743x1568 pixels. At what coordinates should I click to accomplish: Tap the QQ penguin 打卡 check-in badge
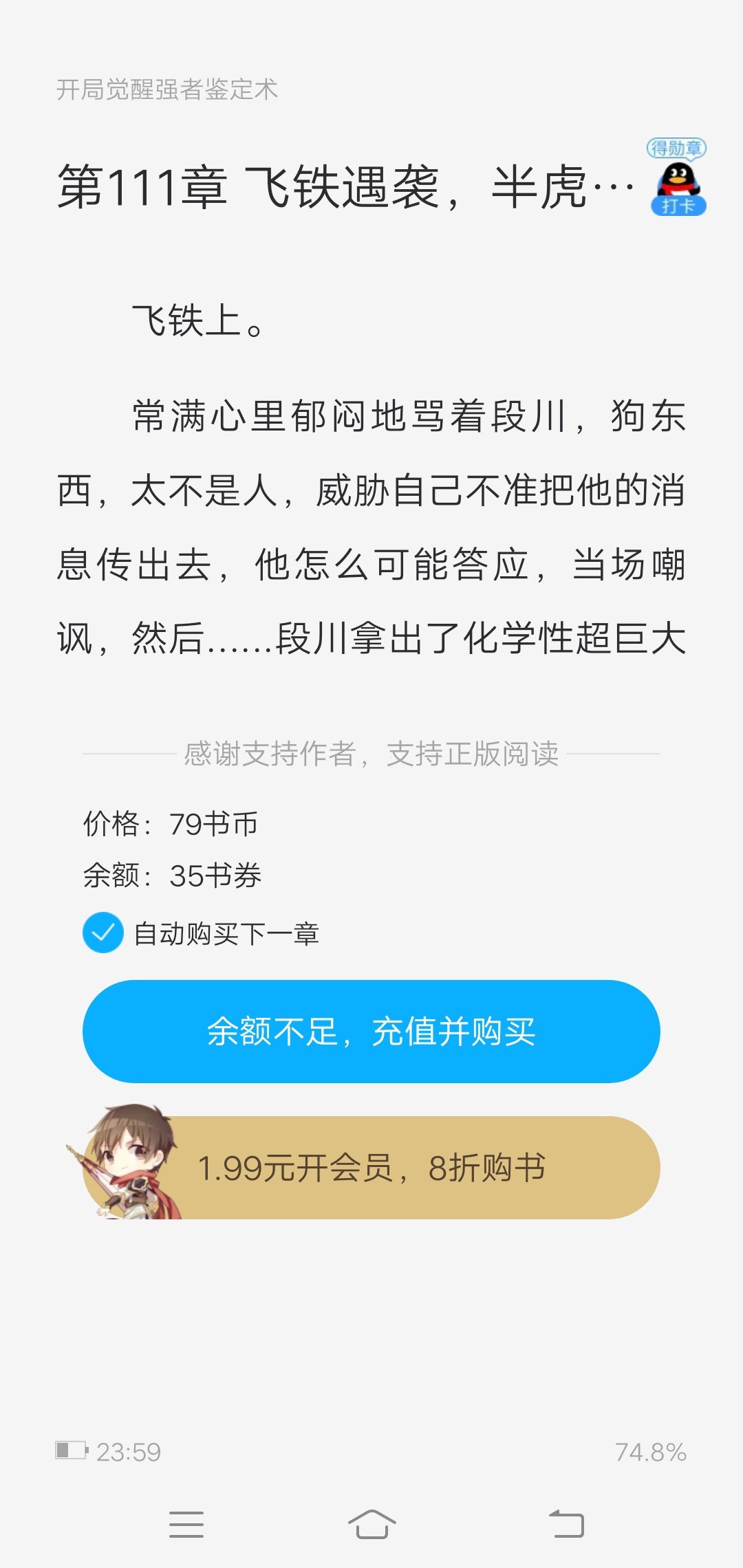point(678,180)
